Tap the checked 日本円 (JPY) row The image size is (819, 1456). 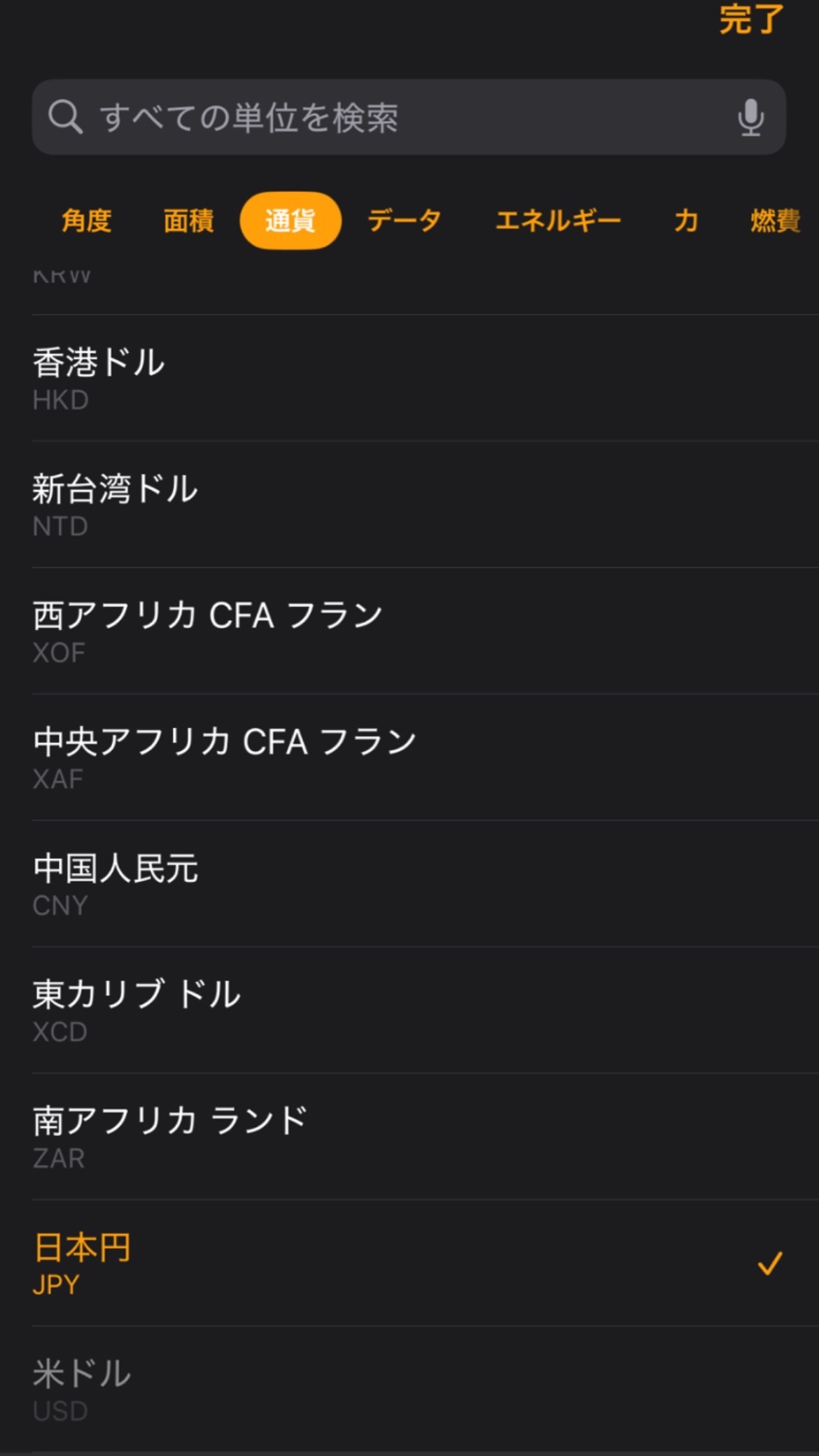point(409,1263)
